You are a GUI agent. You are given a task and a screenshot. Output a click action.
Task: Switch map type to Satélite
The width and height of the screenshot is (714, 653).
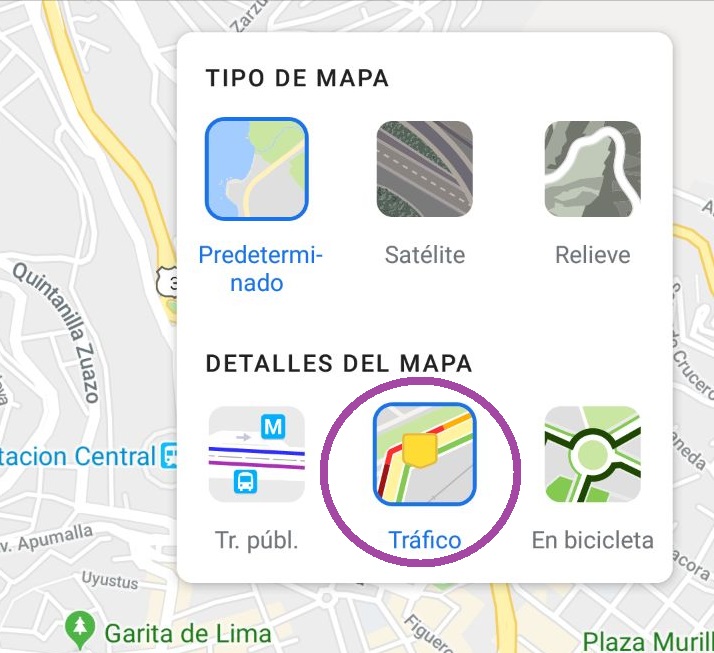click(x=424, y=169)
